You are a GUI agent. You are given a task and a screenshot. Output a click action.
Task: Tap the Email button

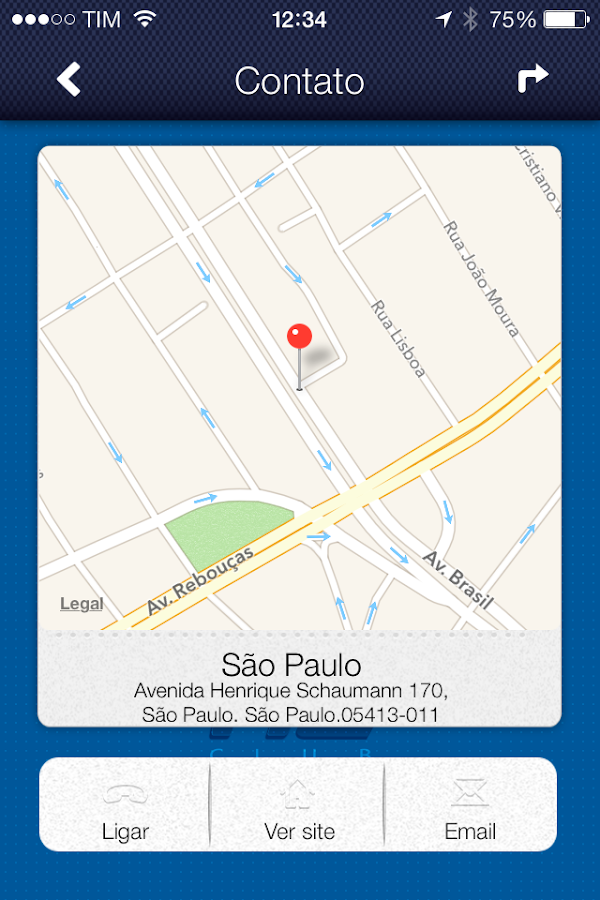[470, 807]
